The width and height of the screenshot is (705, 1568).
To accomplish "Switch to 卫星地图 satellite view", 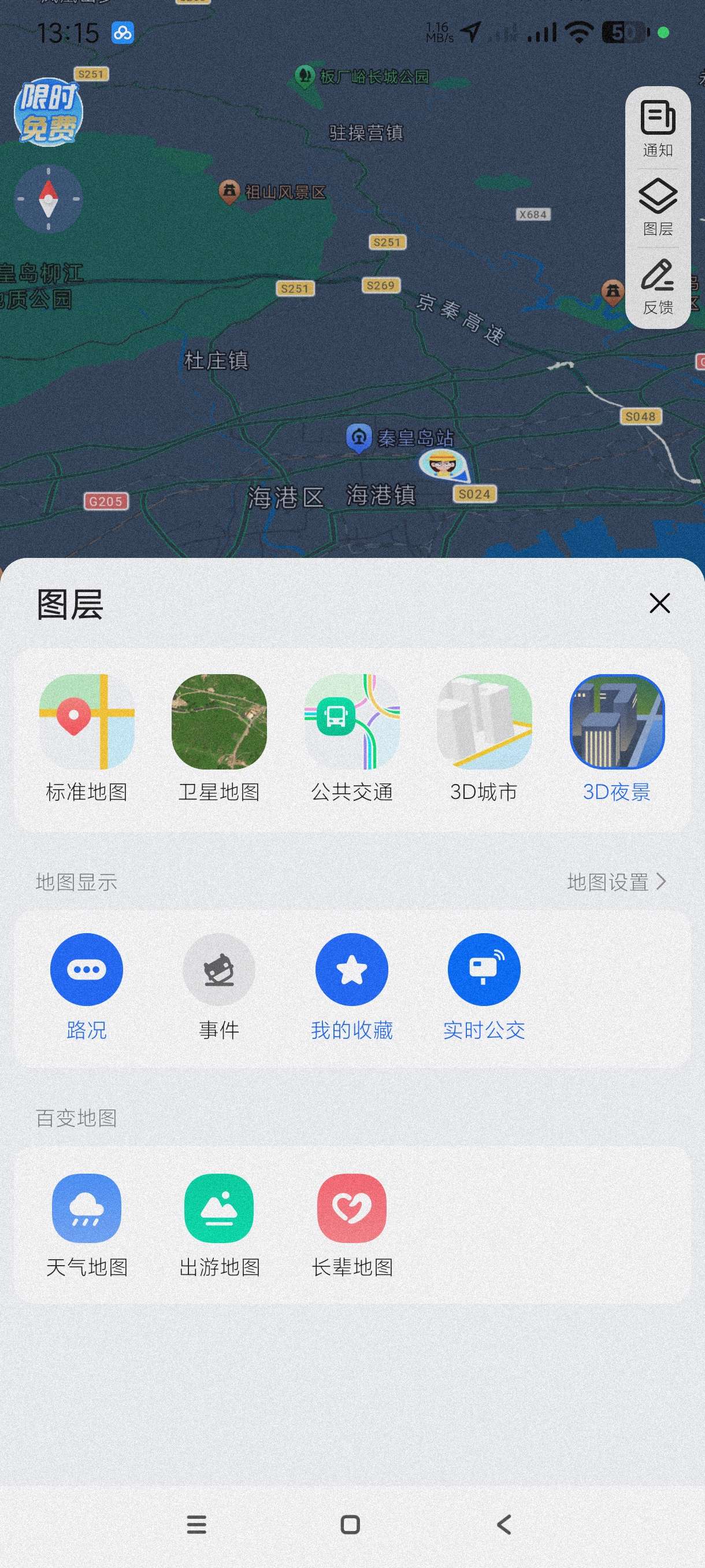I will pos(219,722).
